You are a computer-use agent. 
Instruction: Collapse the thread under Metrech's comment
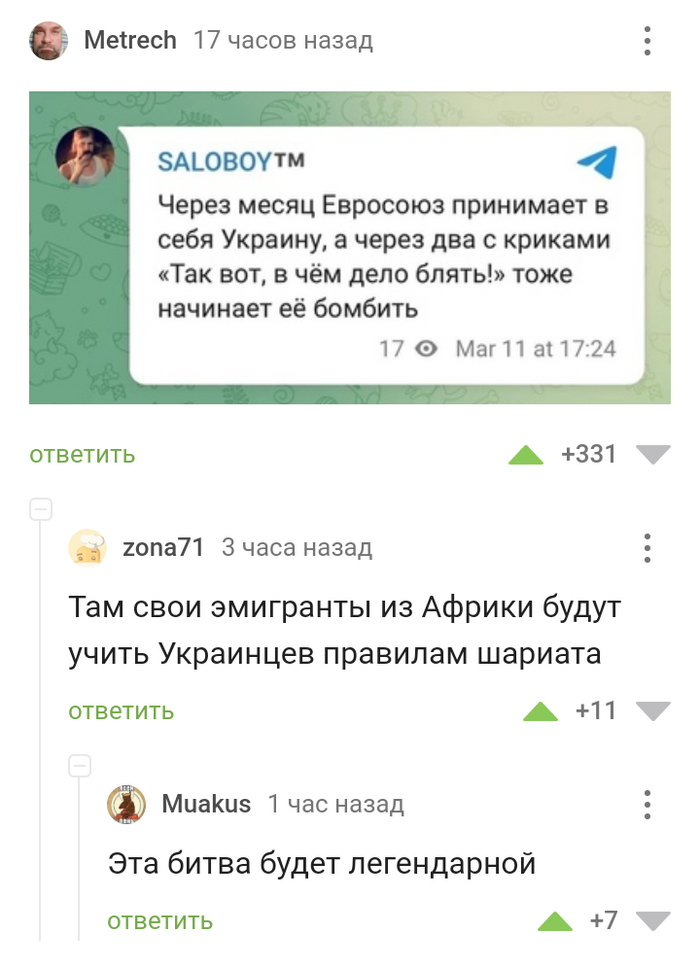tap(41, 509)
